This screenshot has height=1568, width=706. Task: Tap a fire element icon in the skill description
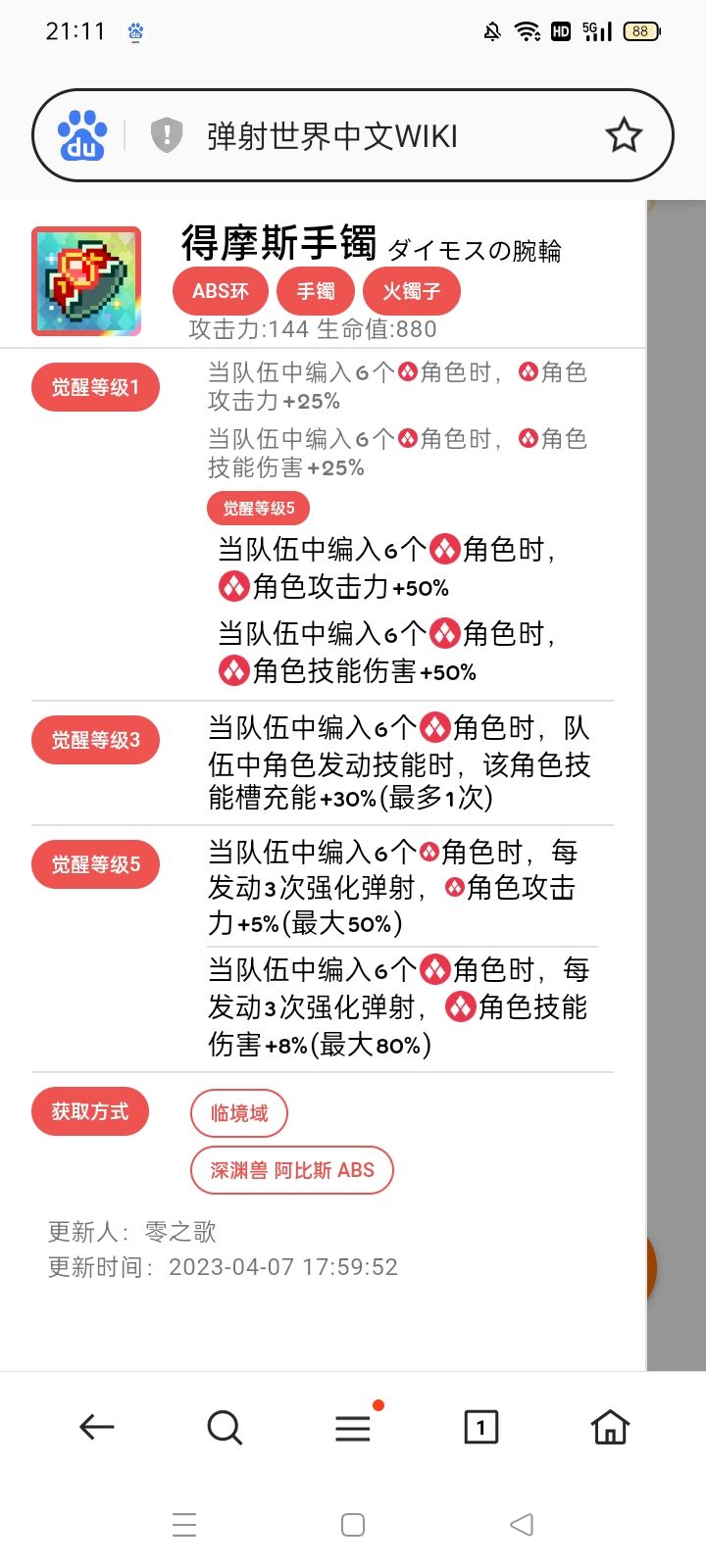click(x=409, y=370)
